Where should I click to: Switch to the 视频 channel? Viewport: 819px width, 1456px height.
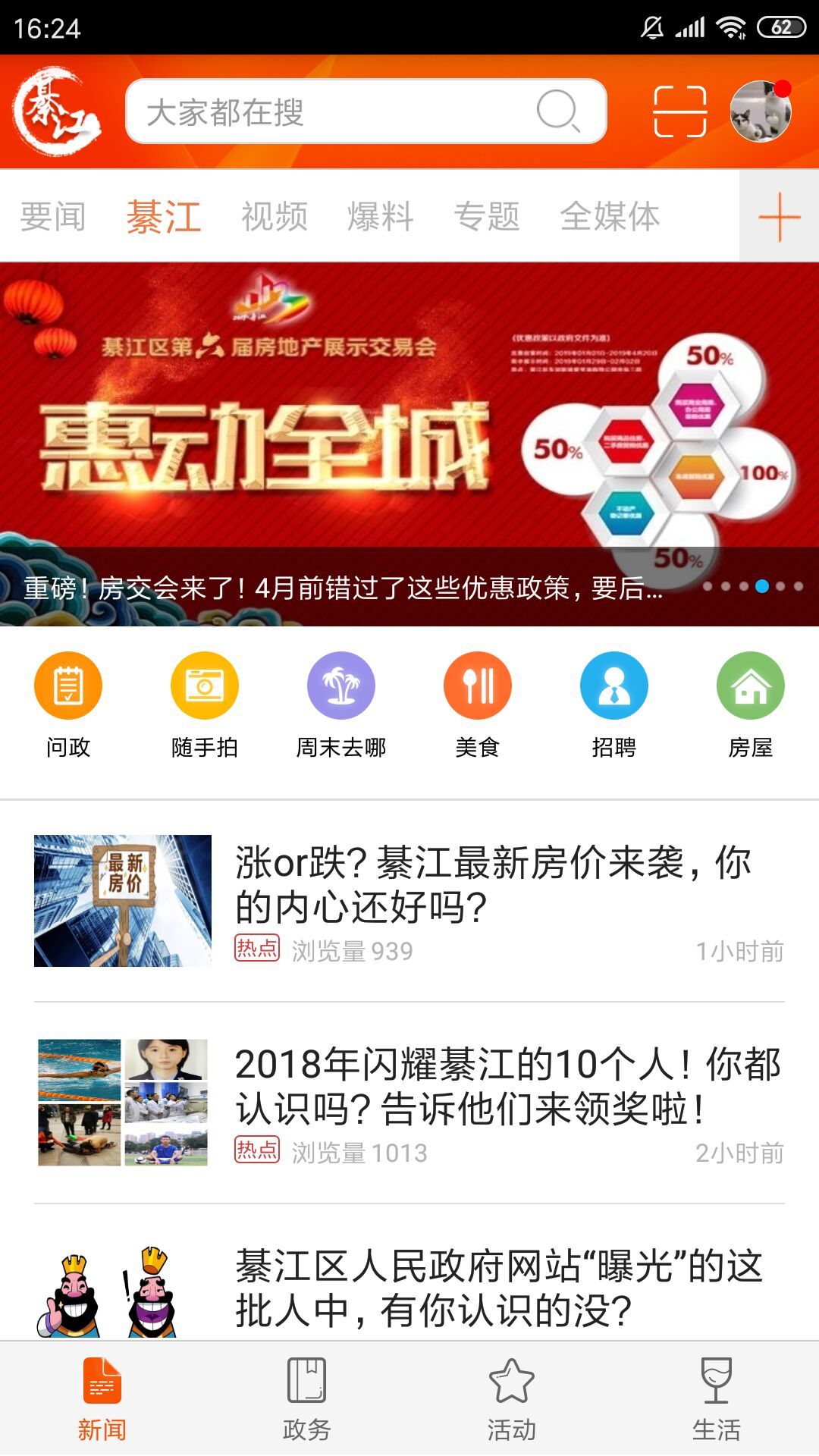point(274,218)
